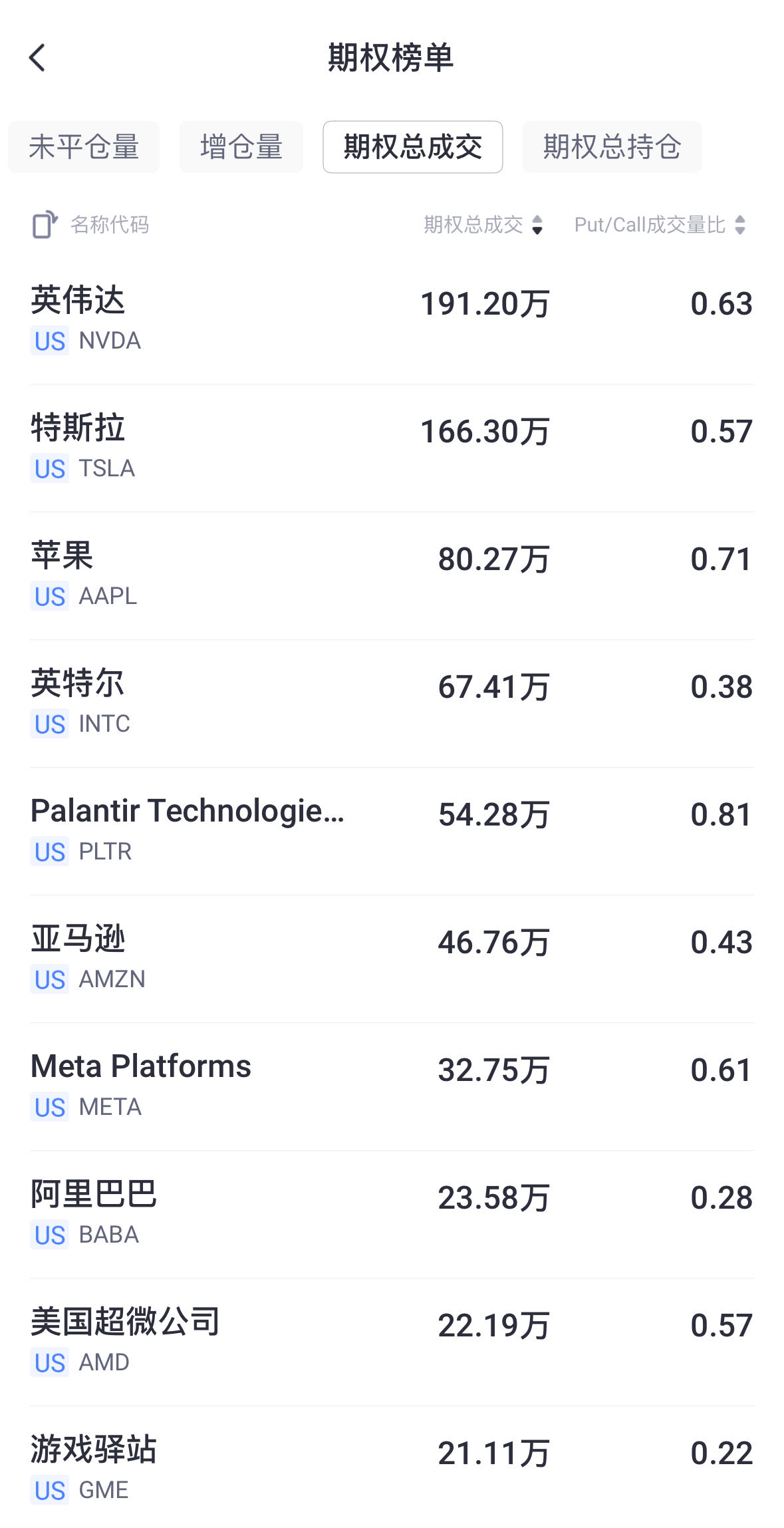The height and width of the screenshot is (1528, 784).
Task: Toggle sort order on 期权总成交 column
Action: (536, 226)
